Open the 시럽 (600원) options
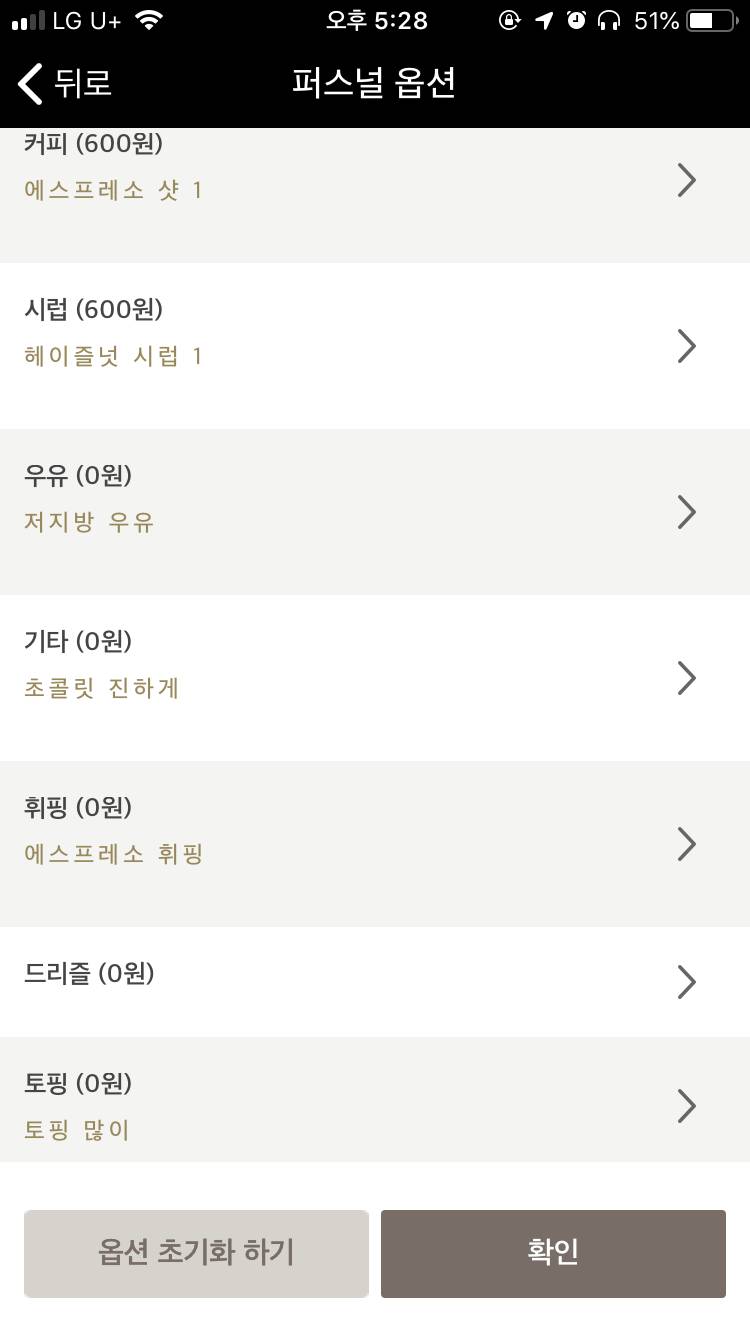This screenshot has height=1334, width=750. point(687,346)
